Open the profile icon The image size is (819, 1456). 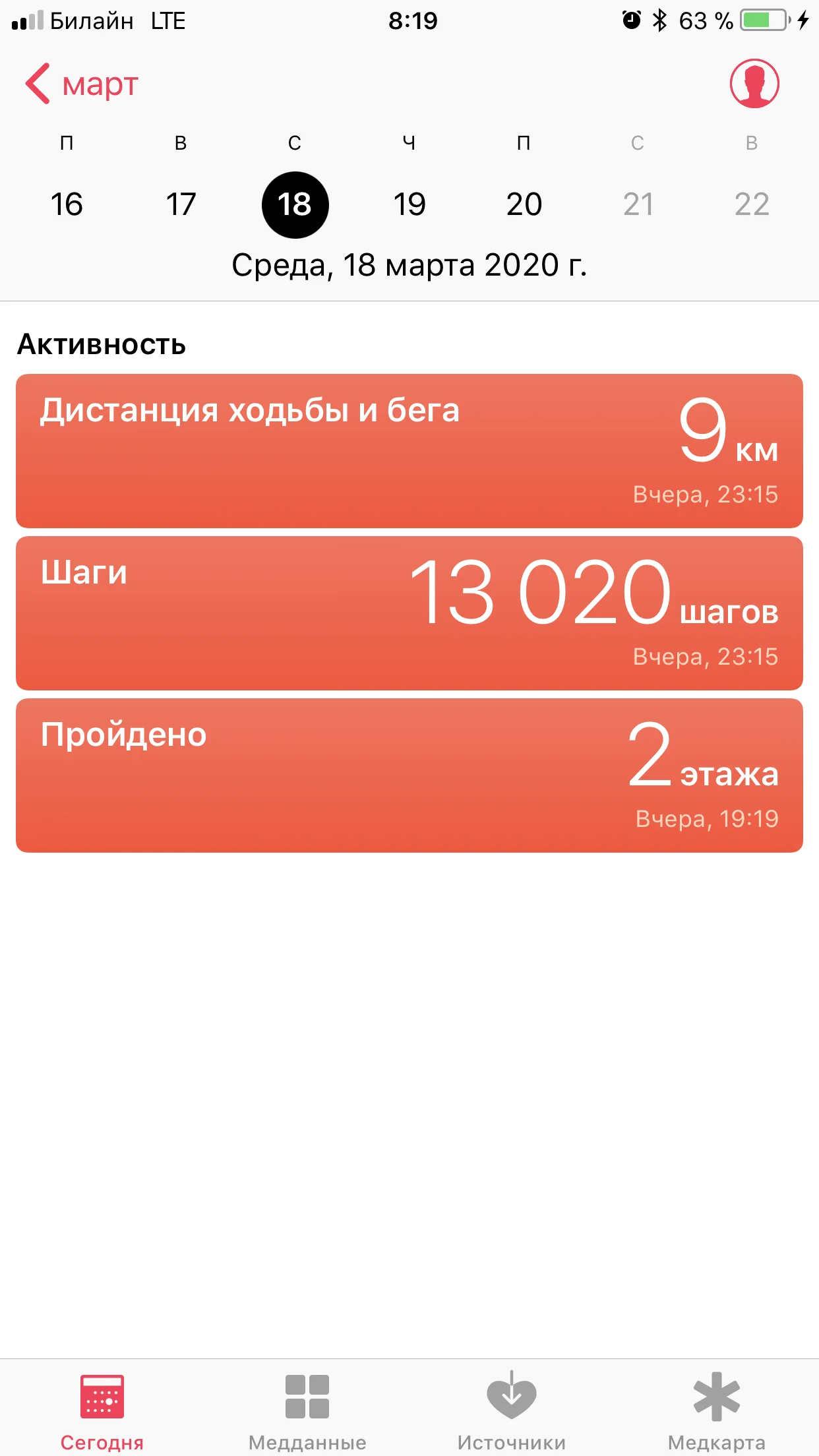point(754,84)
